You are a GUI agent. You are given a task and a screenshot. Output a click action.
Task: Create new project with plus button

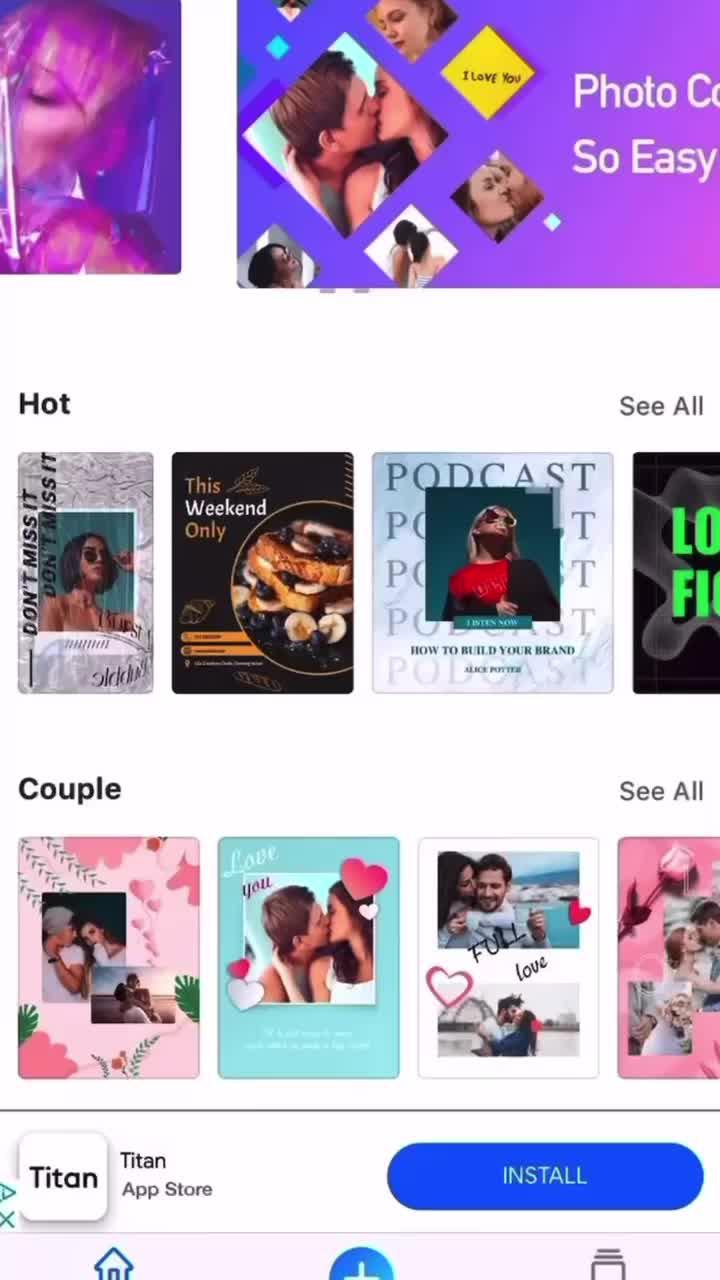[x=361, y=1264]
